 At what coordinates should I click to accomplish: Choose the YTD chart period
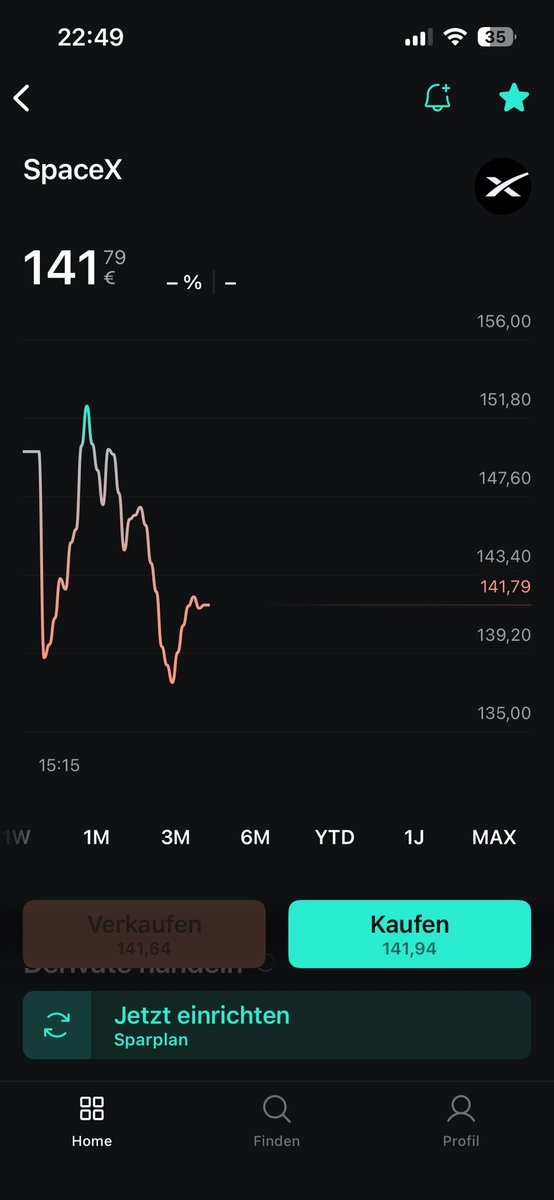[x=335, y=837]
